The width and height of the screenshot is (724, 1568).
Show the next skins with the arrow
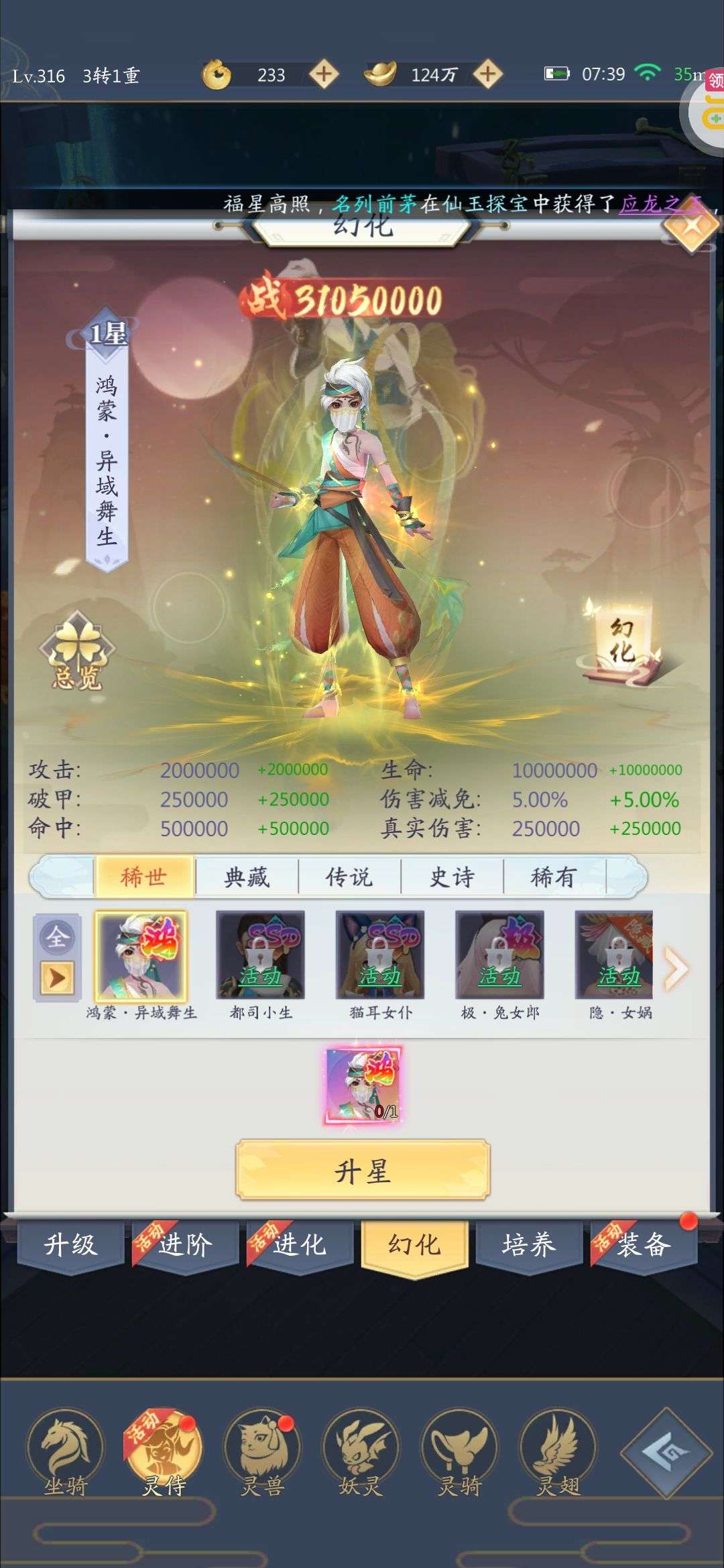point(676,968)
